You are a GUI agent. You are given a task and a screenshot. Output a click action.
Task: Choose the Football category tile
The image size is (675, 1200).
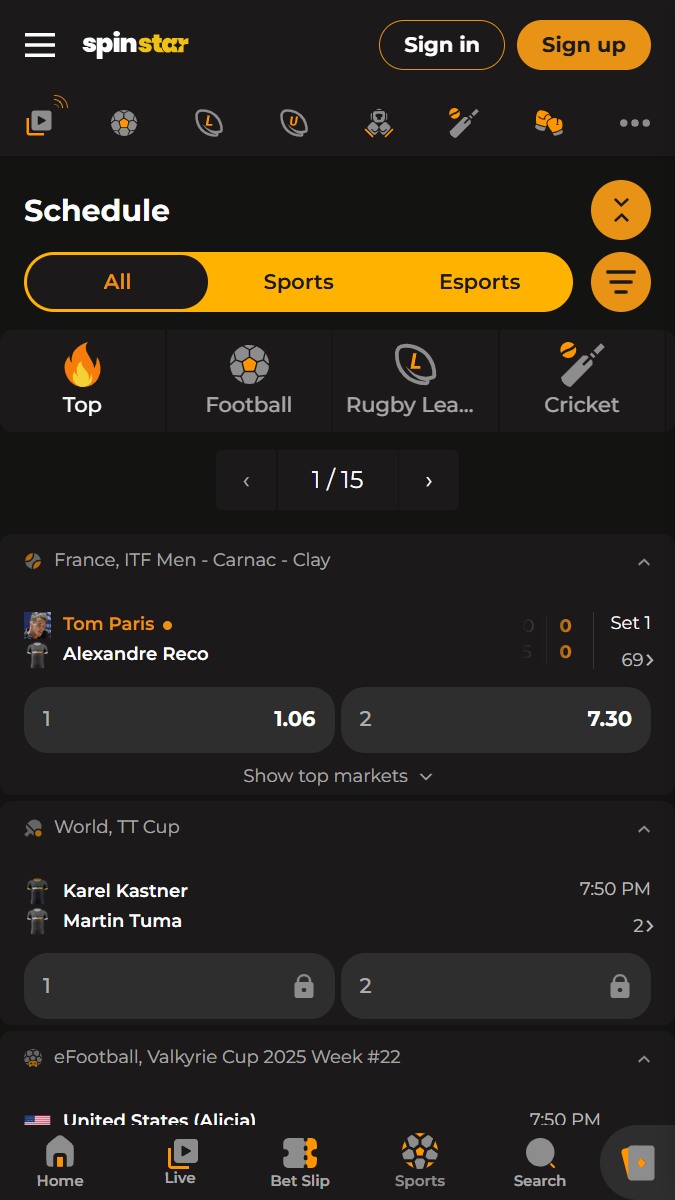[x=249, y=381]
